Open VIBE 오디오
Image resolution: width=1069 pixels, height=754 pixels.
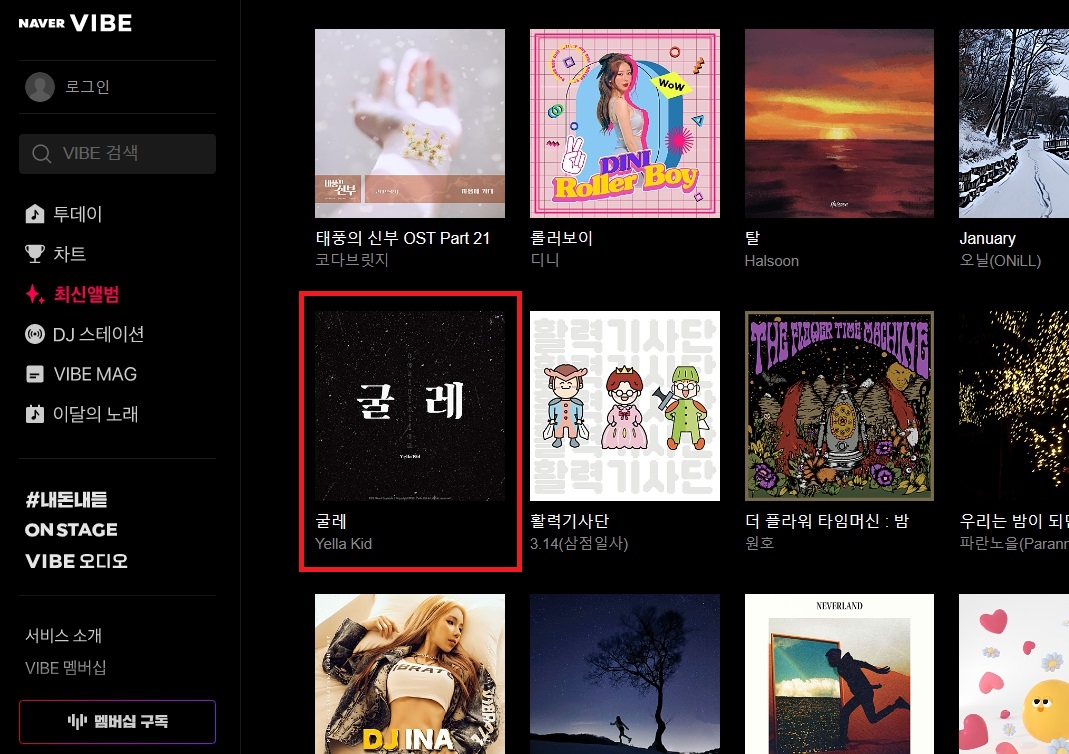point(76,560)
